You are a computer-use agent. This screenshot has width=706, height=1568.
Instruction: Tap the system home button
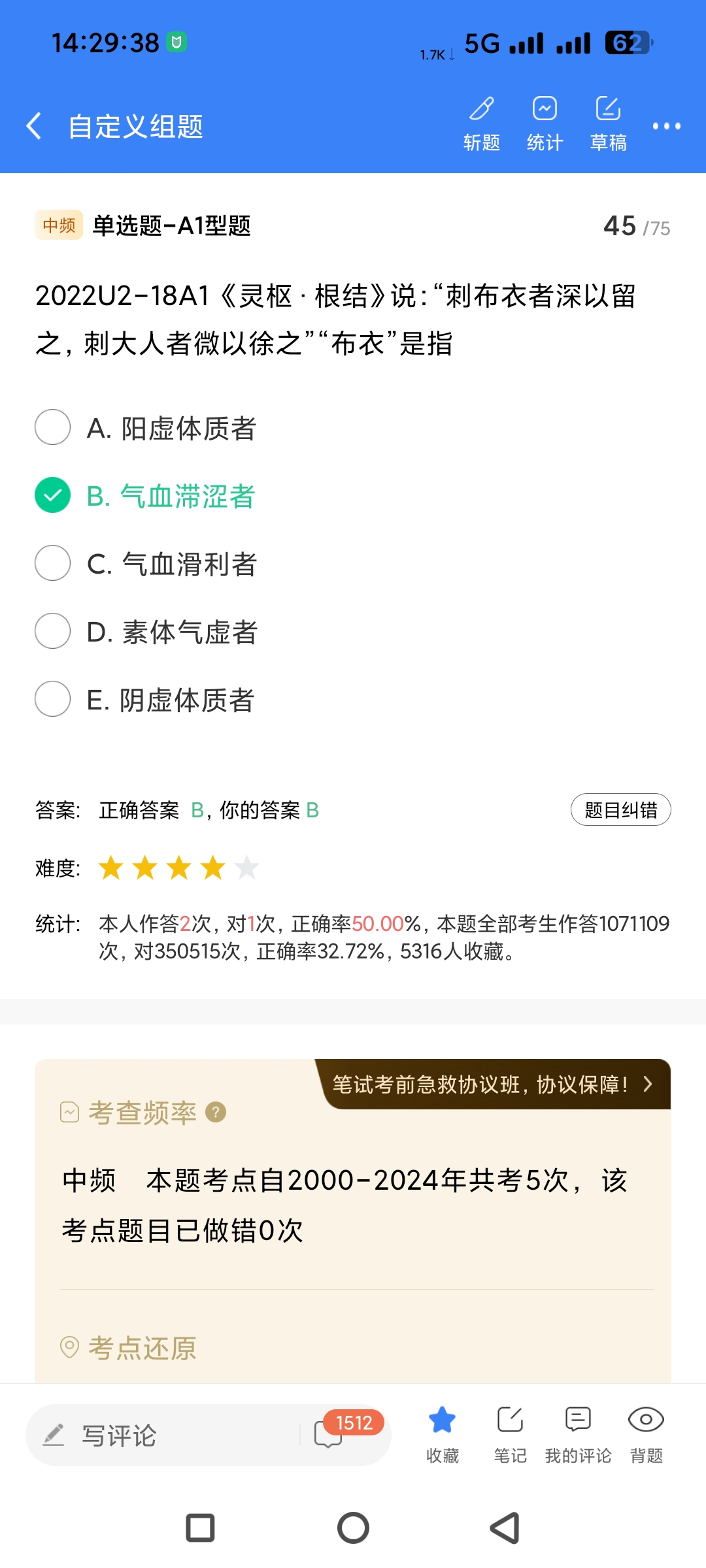coord(353,1528)
